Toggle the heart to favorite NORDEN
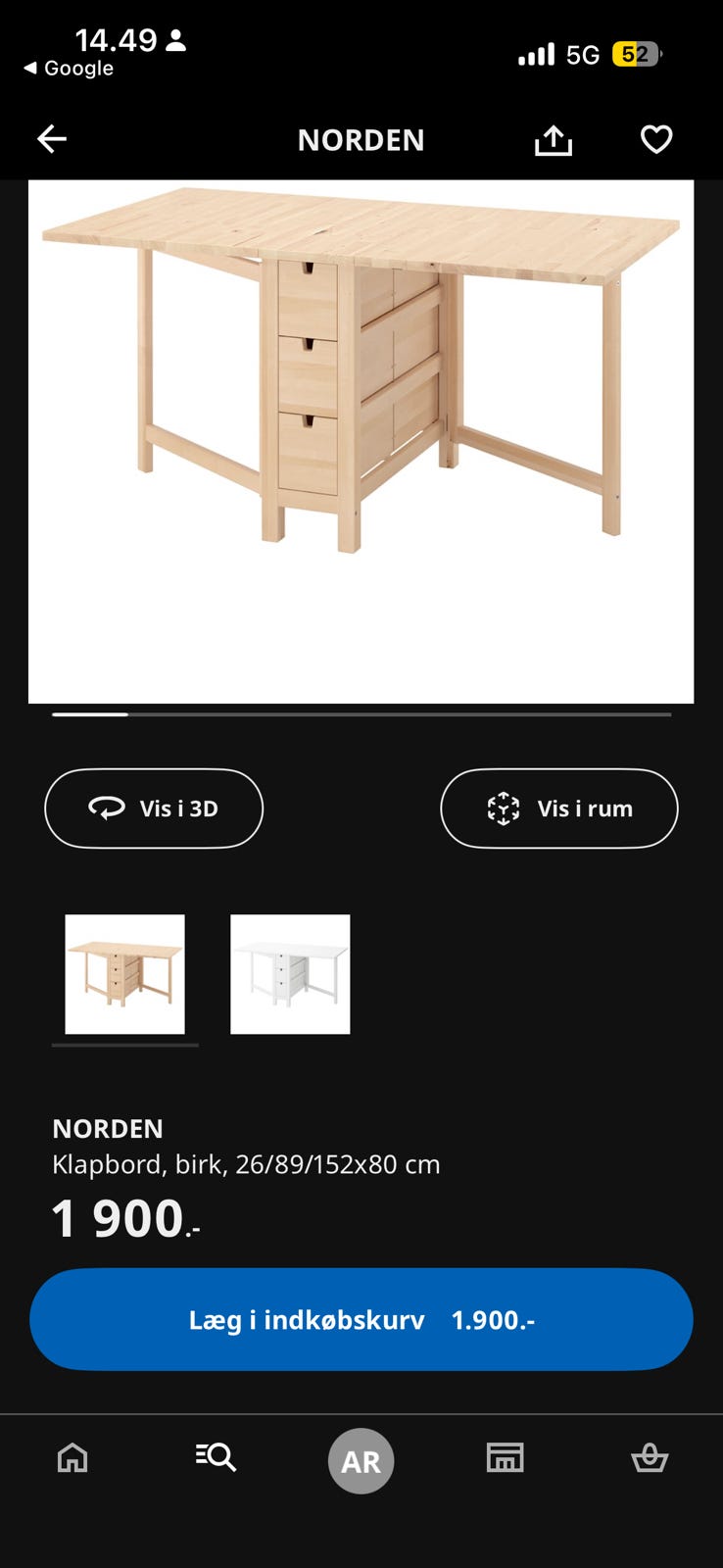 point(655,139)
